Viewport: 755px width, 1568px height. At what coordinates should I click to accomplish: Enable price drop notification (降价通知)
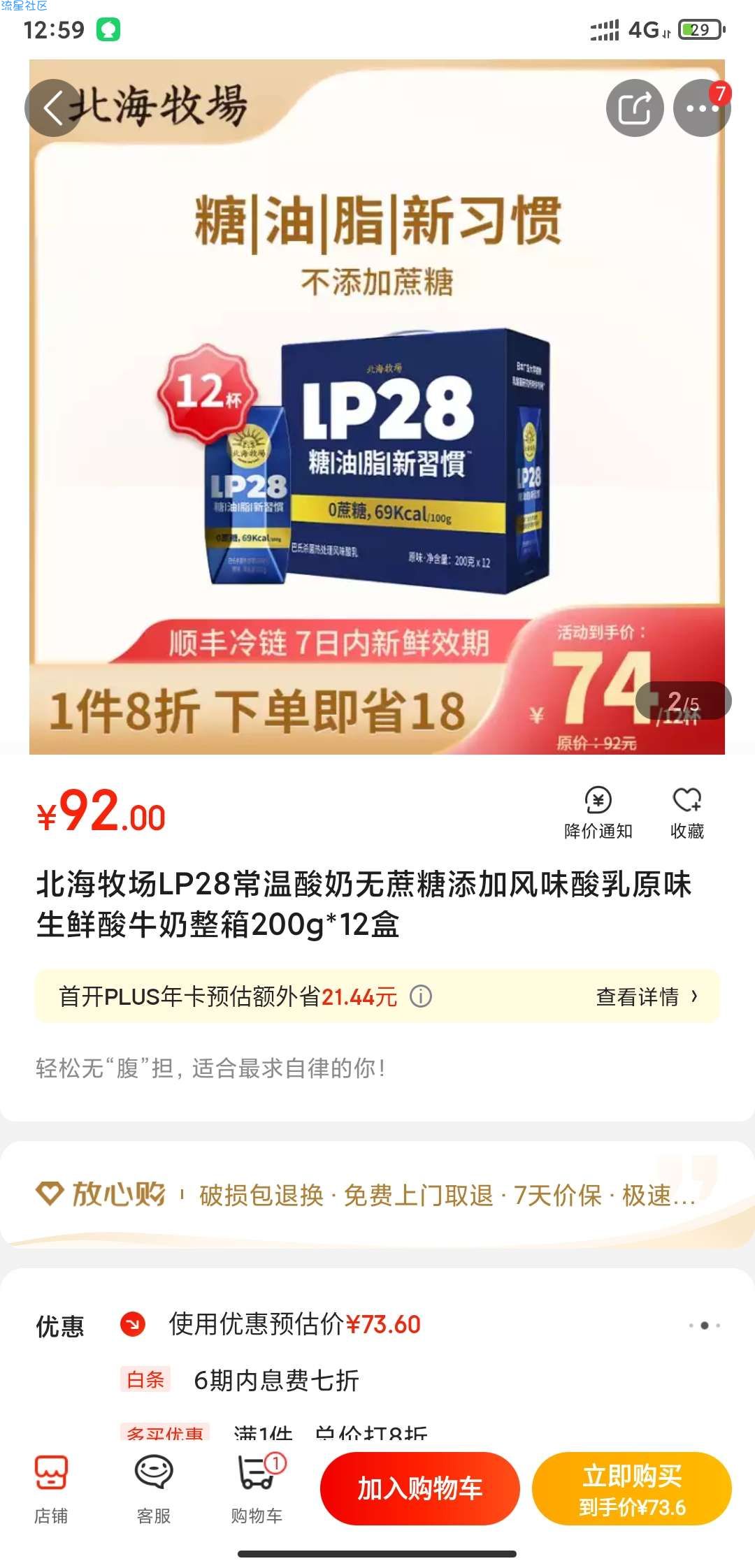(x=598, y=813)
